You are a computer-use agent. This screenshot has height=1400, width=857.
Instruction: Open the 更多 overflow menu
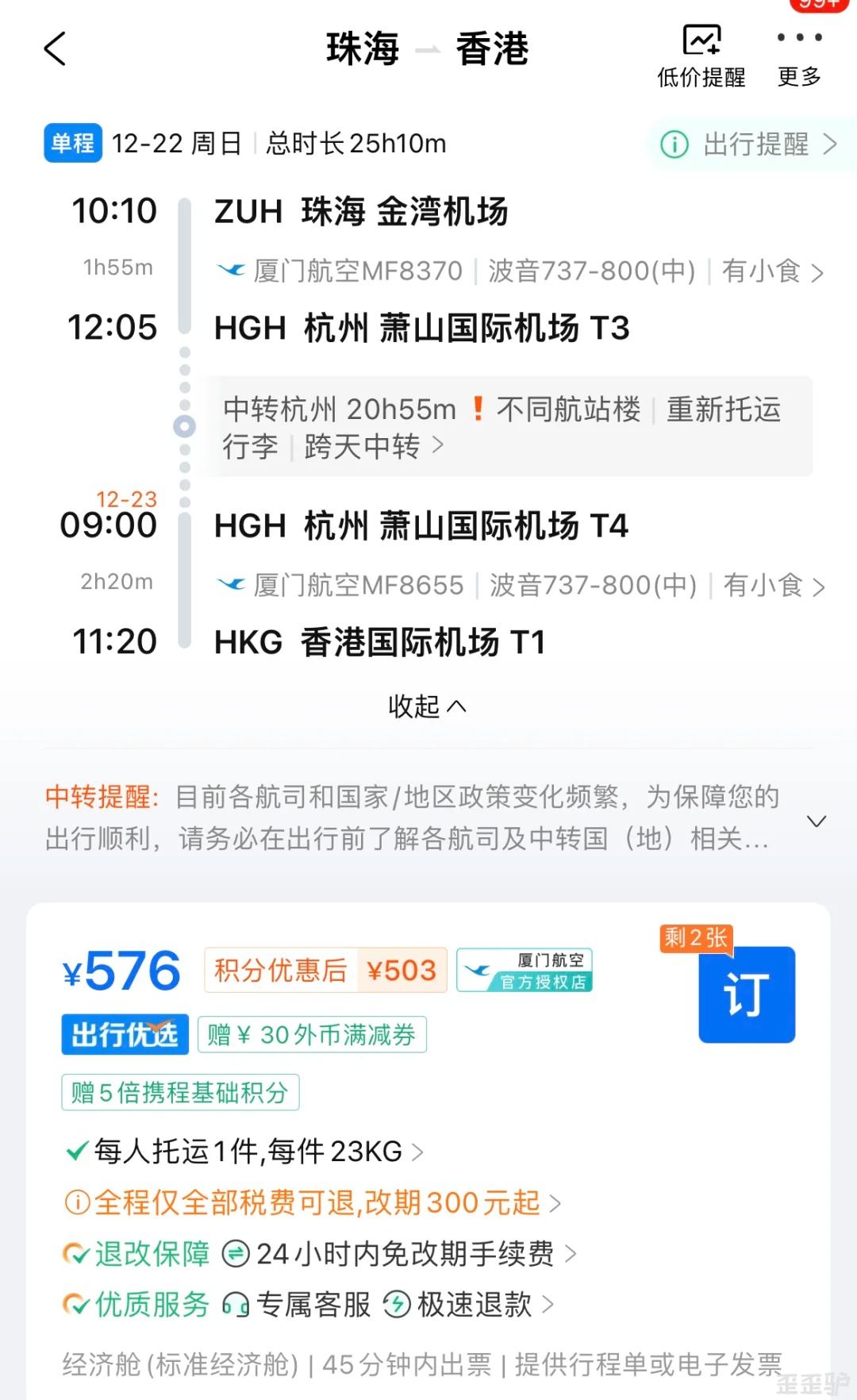coord(799,55)
